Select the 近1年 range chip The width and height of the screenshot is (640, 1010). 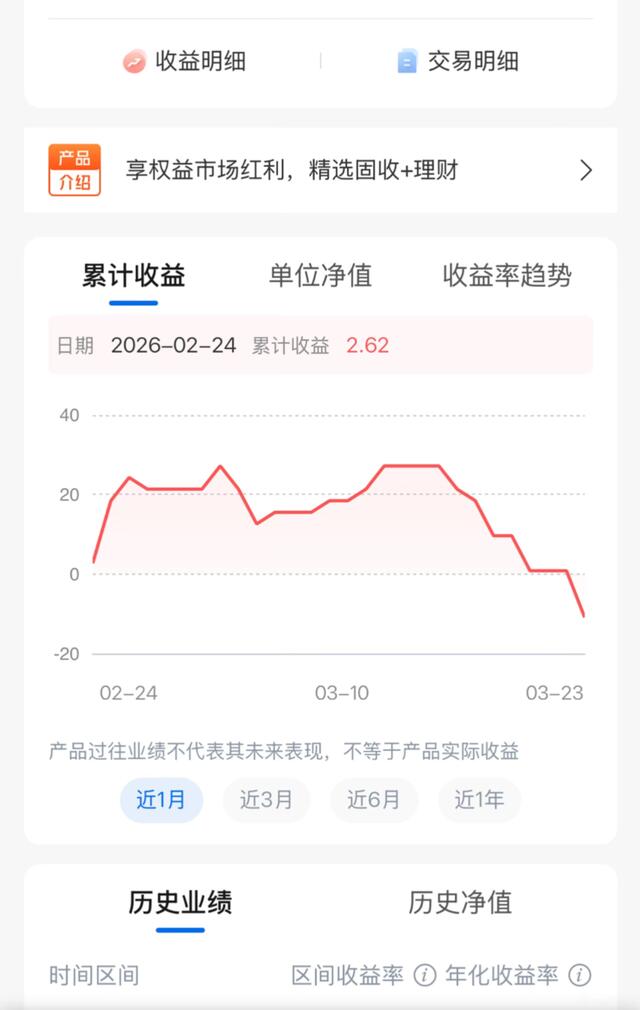479,800
